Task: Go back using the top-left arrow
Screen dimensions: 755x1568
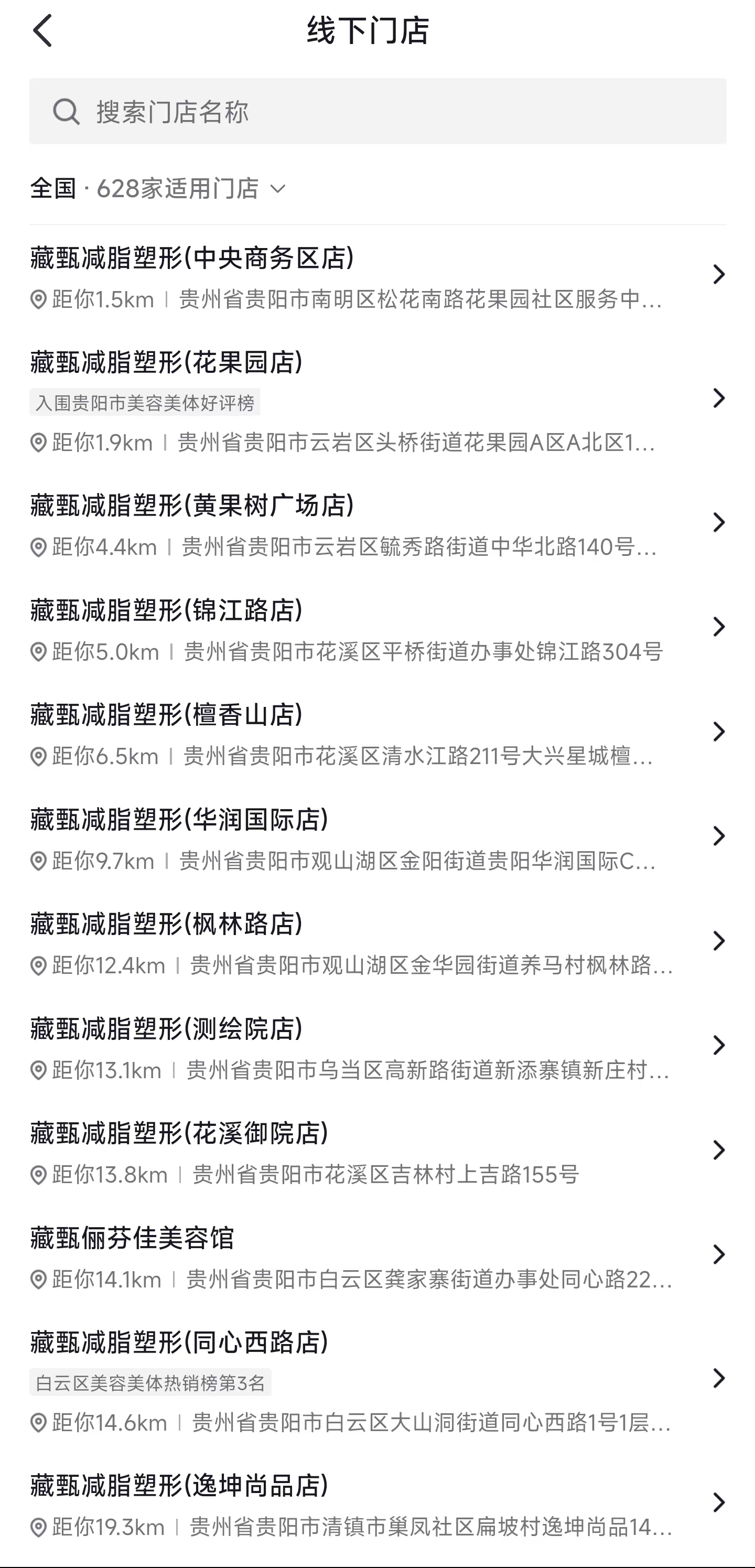Action: tap(42, 30)
